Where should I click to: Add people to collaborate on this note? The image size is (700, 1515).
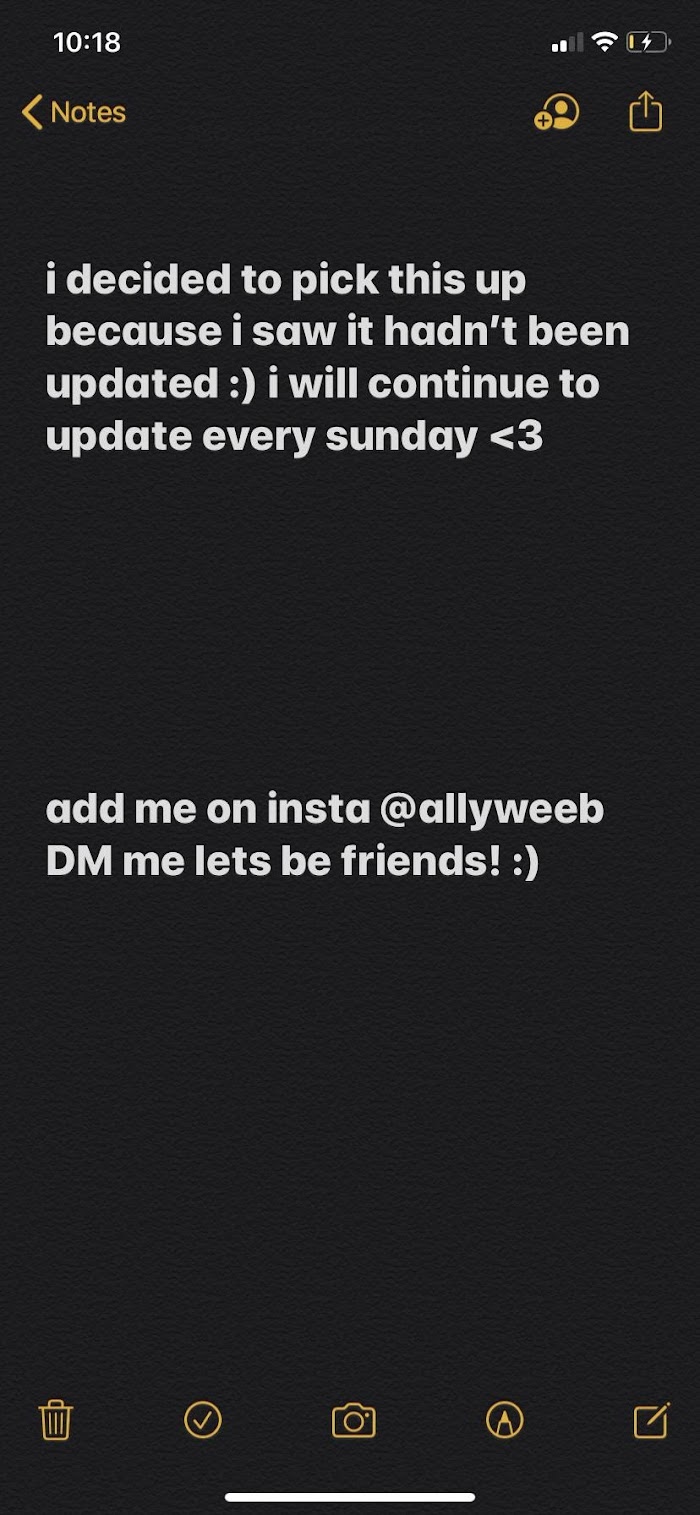tap(556, 112)
